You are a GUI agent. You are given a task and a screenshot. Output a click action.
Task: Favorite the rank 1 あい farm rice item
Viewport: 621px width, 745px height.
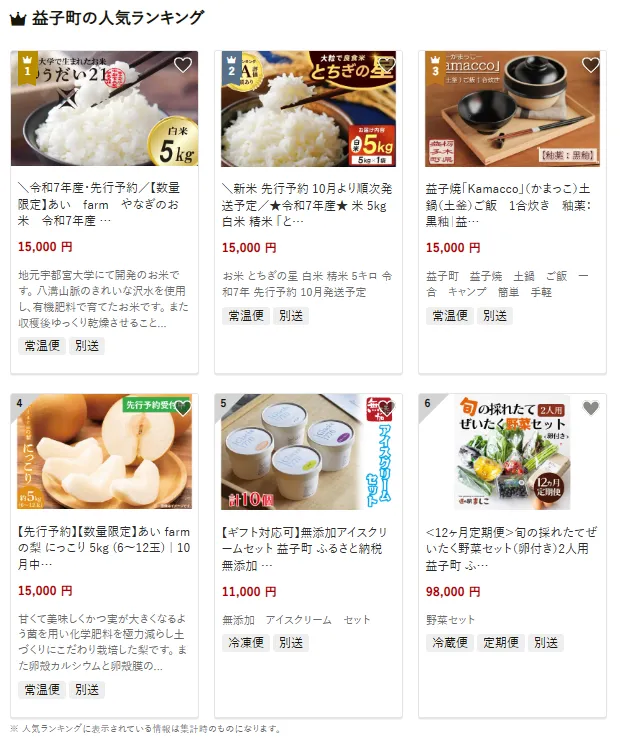[x=182, y=65]
